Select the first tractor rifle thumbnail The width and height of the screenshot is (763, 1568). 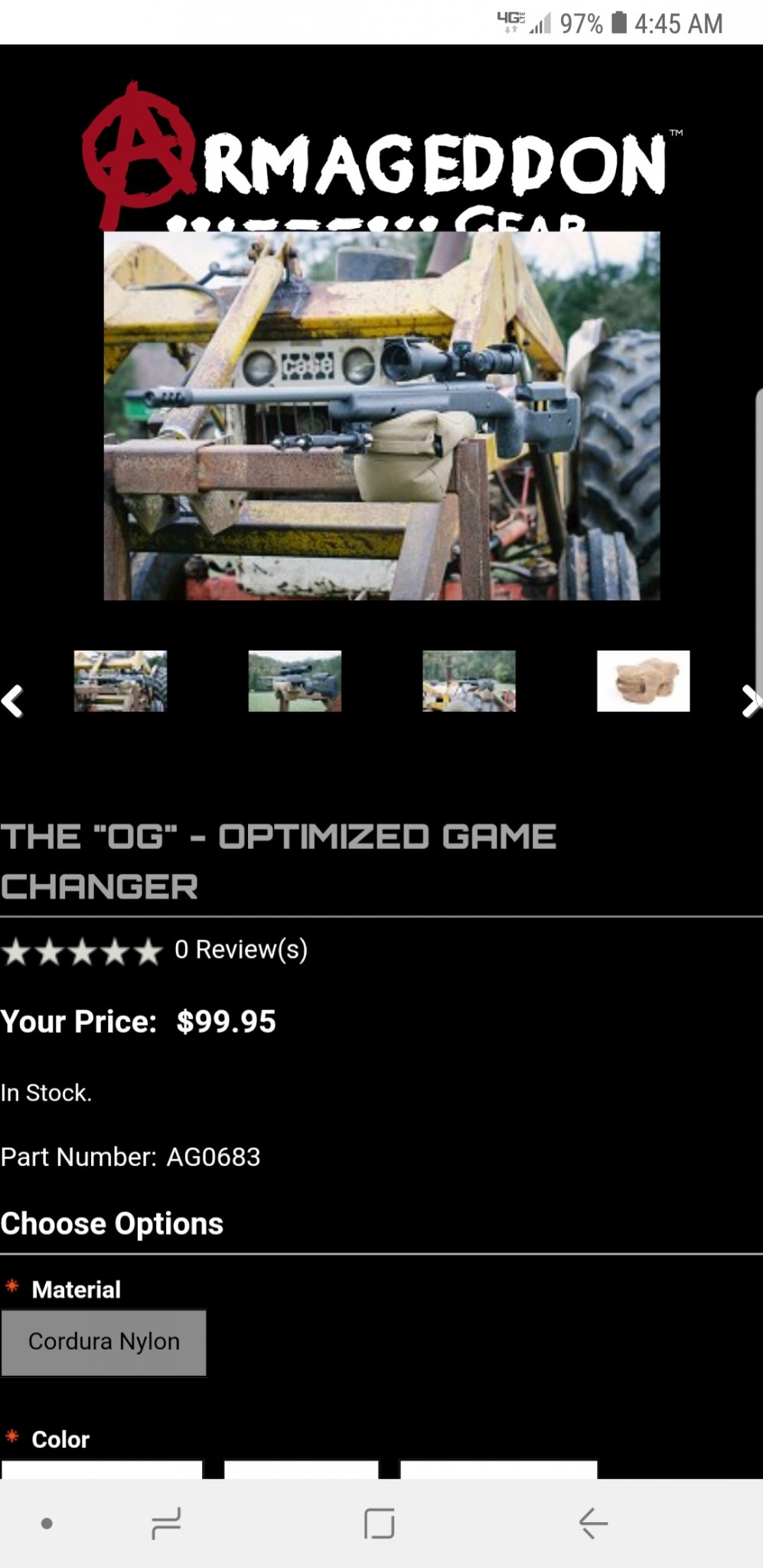[120, 681]
